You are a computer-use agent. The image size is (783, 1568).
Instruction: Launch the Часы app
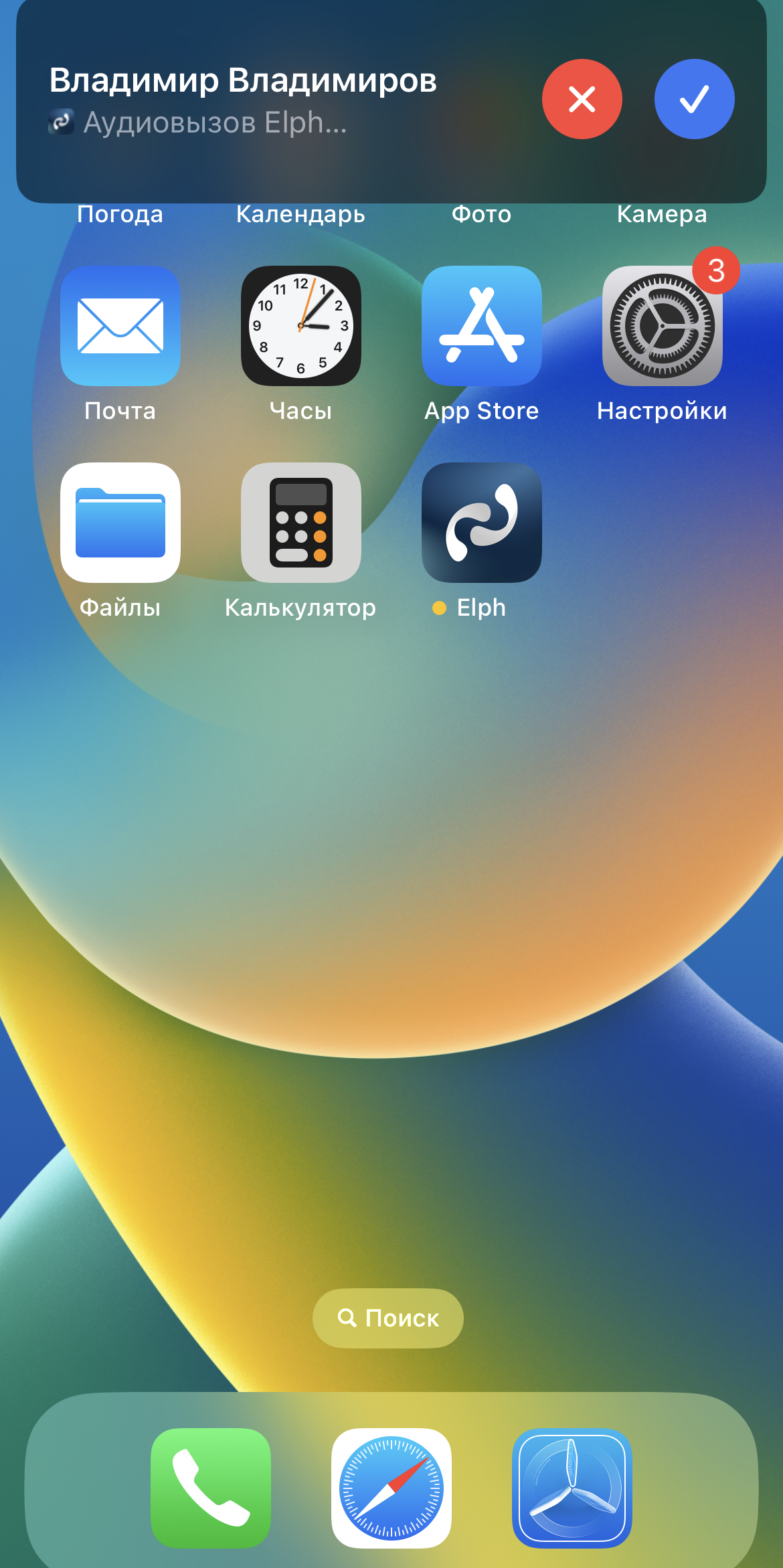coord(301,326)
